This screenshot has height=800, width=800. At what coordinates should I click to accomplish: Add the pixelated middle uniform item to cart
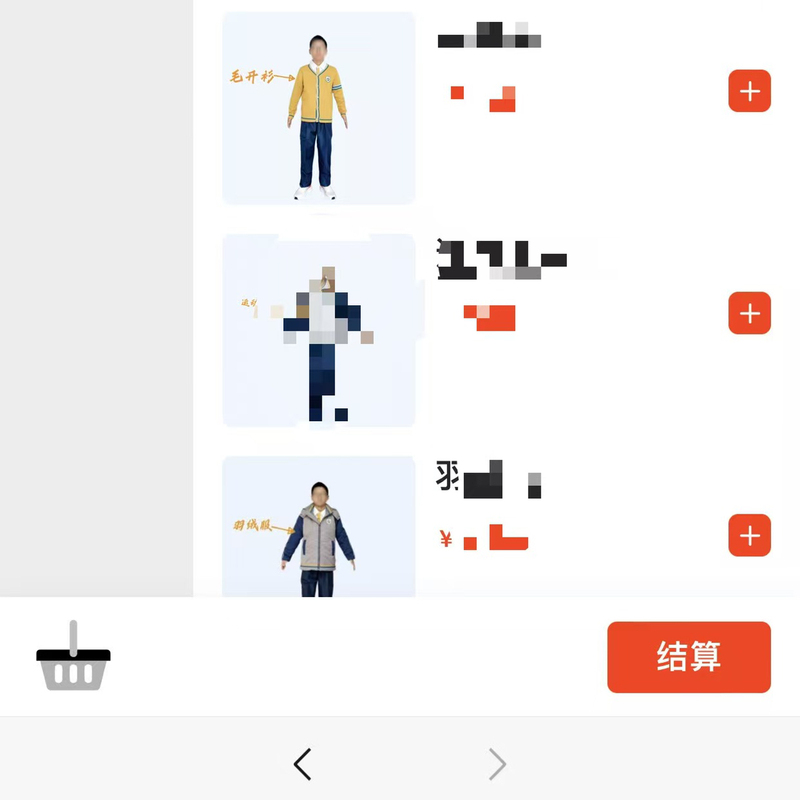[749, 313]
